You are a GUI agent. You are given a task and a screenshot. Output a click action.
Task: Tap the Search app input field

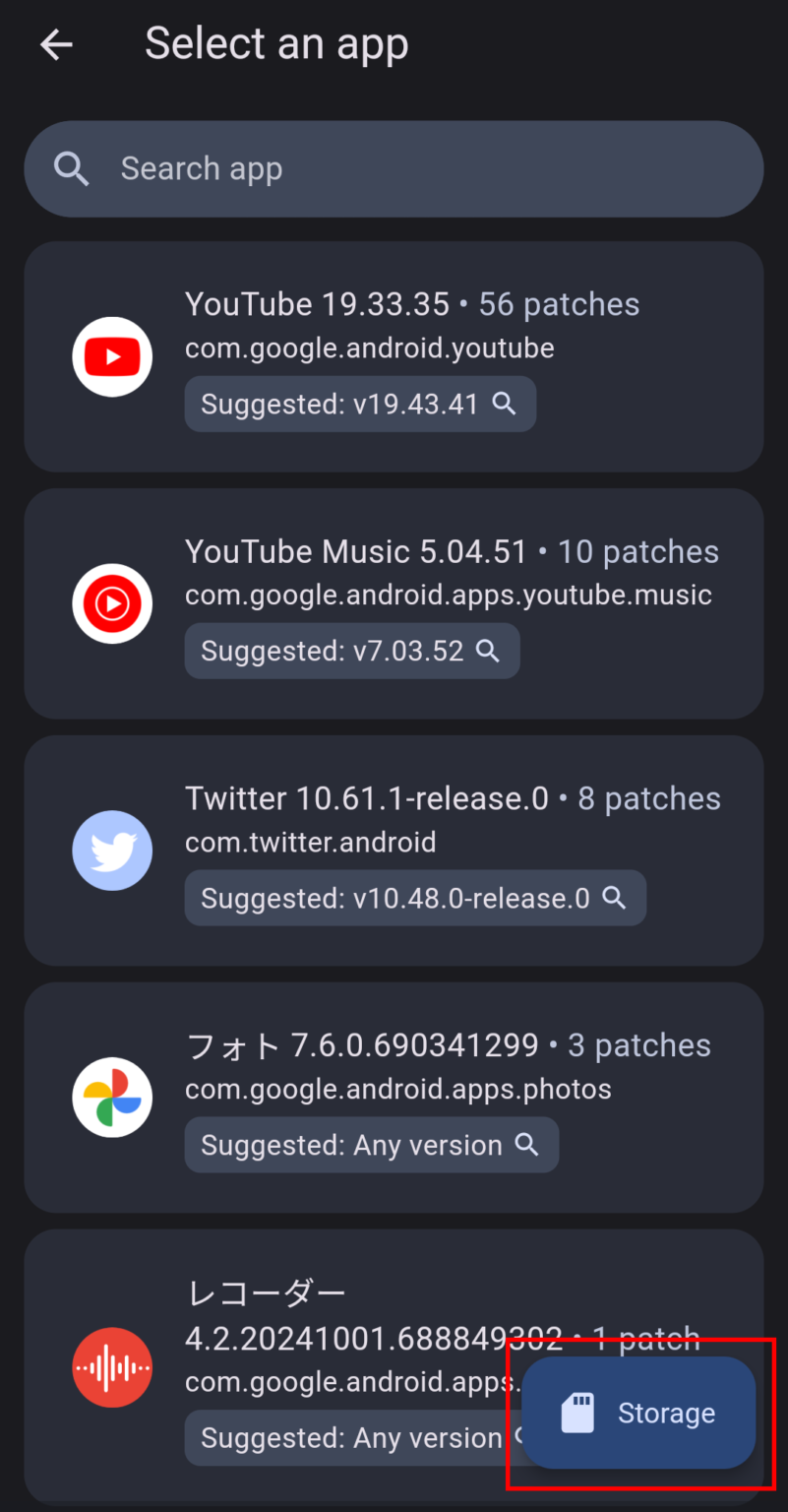[295, 168]
